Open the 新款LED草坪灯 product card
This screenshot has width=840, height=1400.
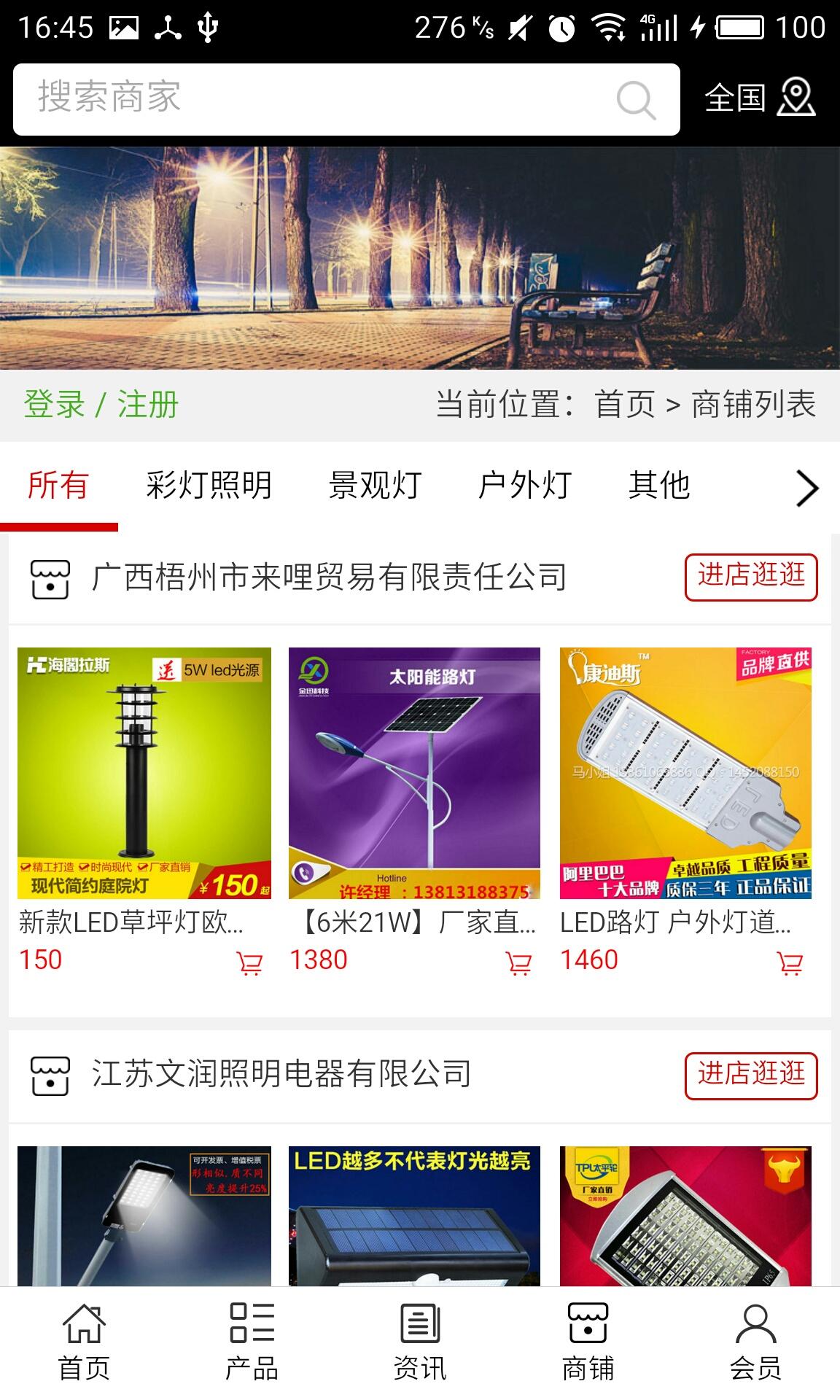144,773
